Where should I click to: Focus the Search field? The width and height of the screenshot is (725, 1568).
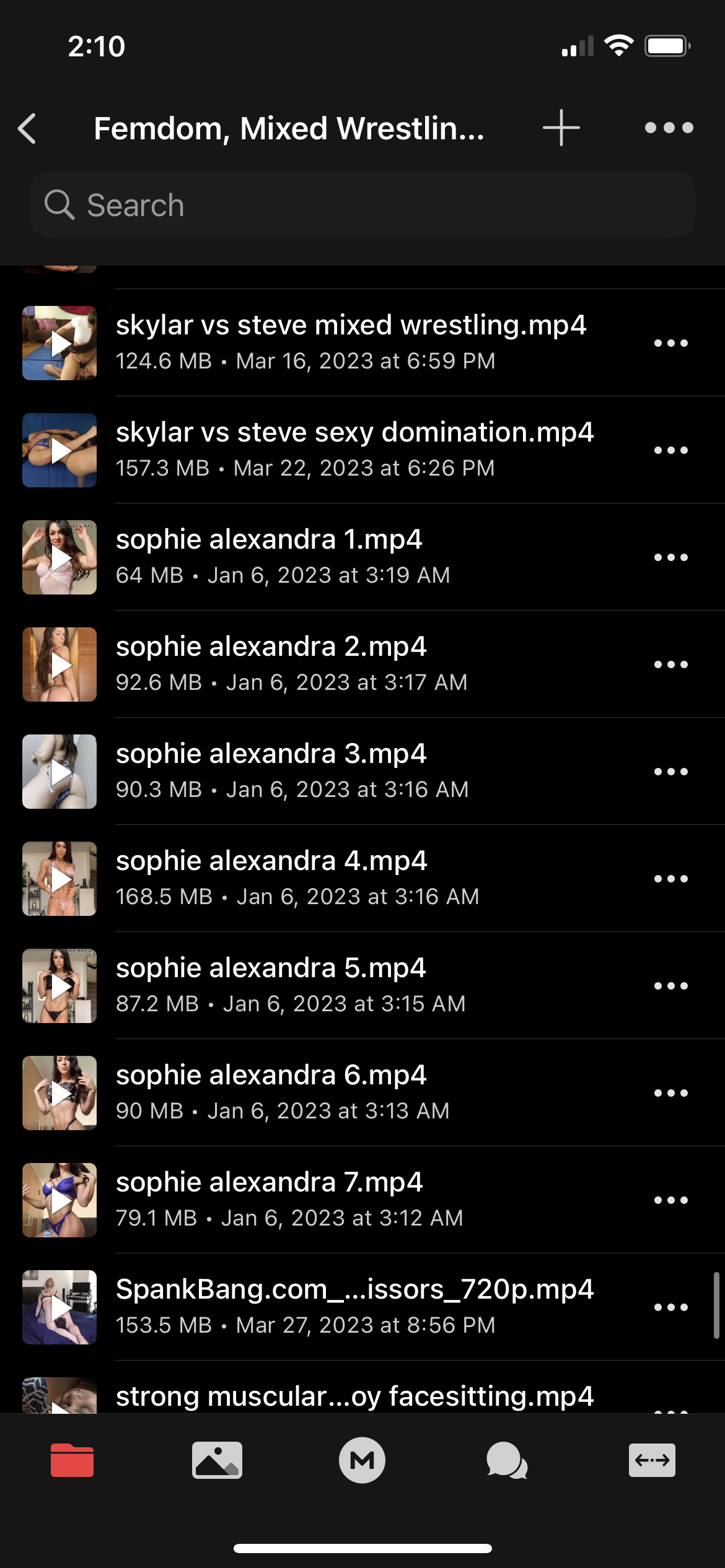click(x=362, y=205)
